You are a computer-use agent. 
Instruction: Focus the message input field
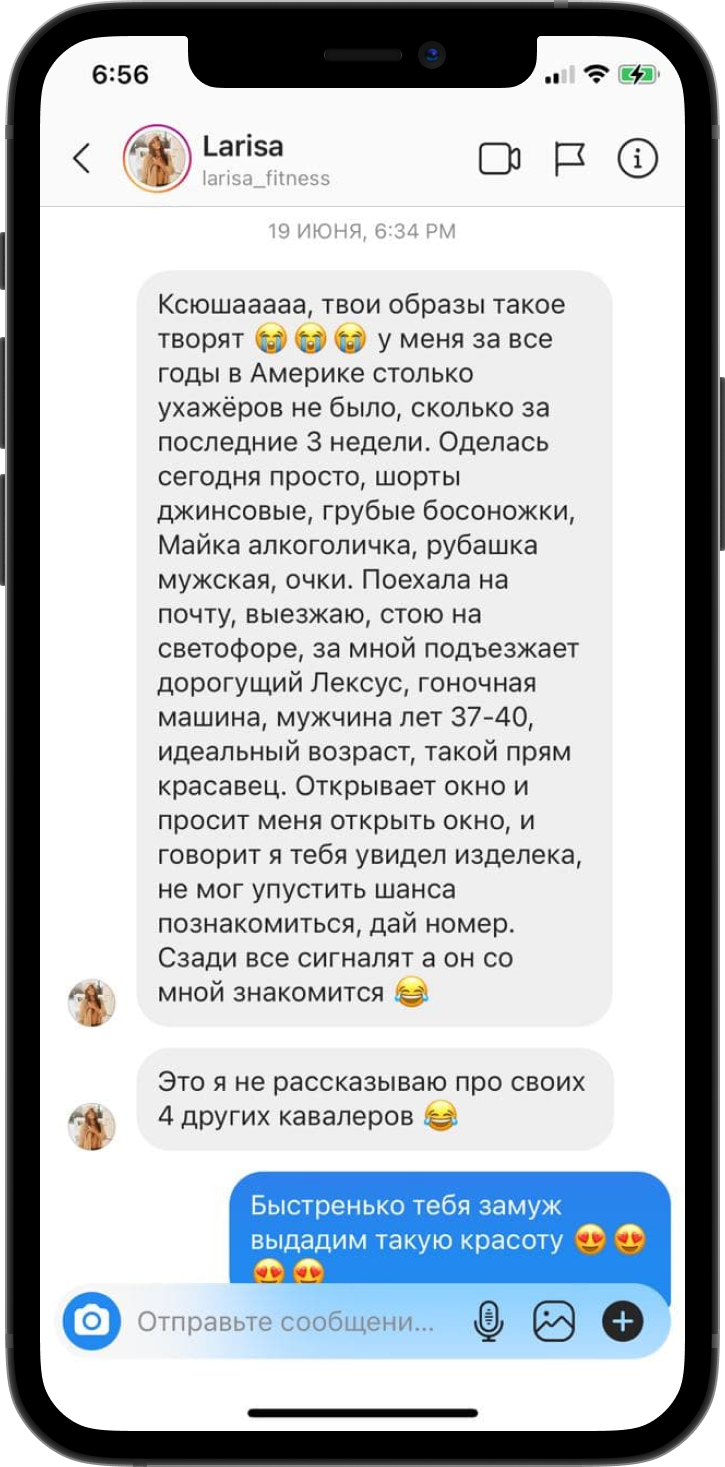(285, 1321)
